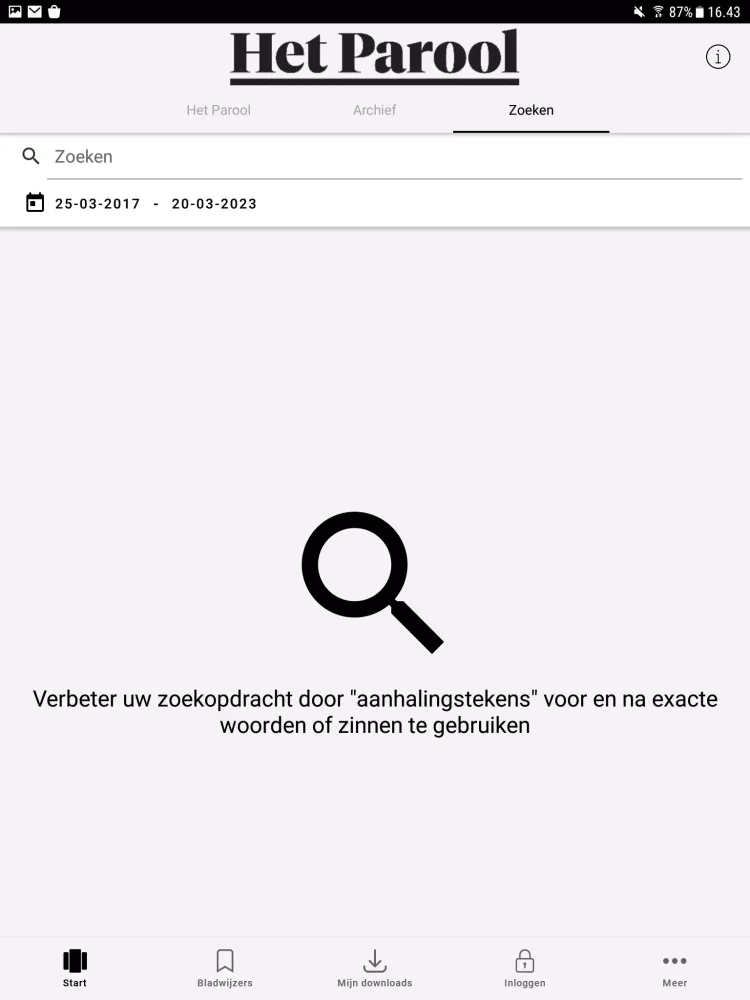Screen dimensions: 750x1000
Task: Select the Start icon in bottom navigation
Action: pos(75,958)
